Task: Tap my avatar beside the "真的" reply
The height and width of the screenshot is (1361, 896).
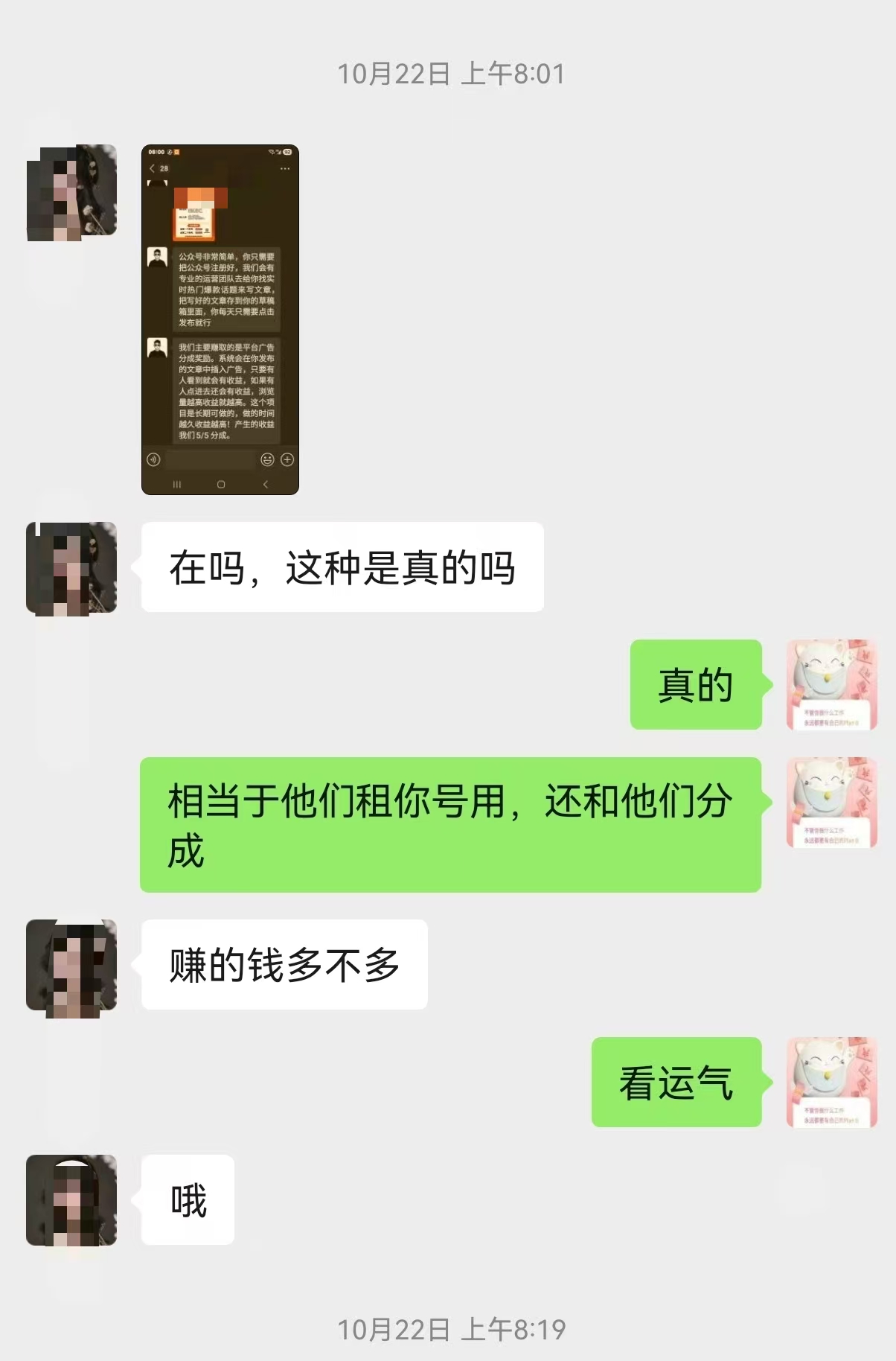Action: click(x=832, y=685)
